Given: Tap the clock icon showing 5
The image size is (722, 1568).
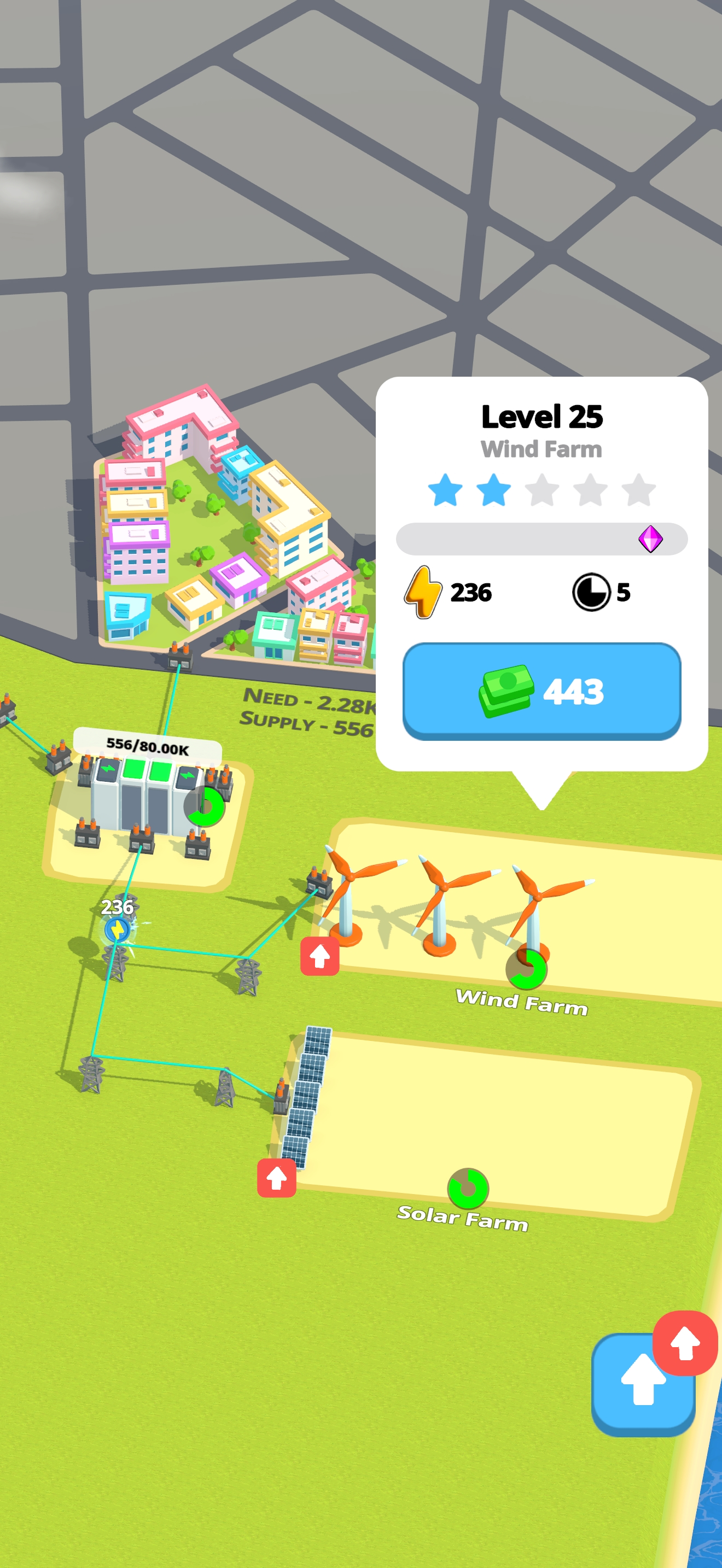Looking at the screenshot, I should pyautogui.click(x=591, y=592).
